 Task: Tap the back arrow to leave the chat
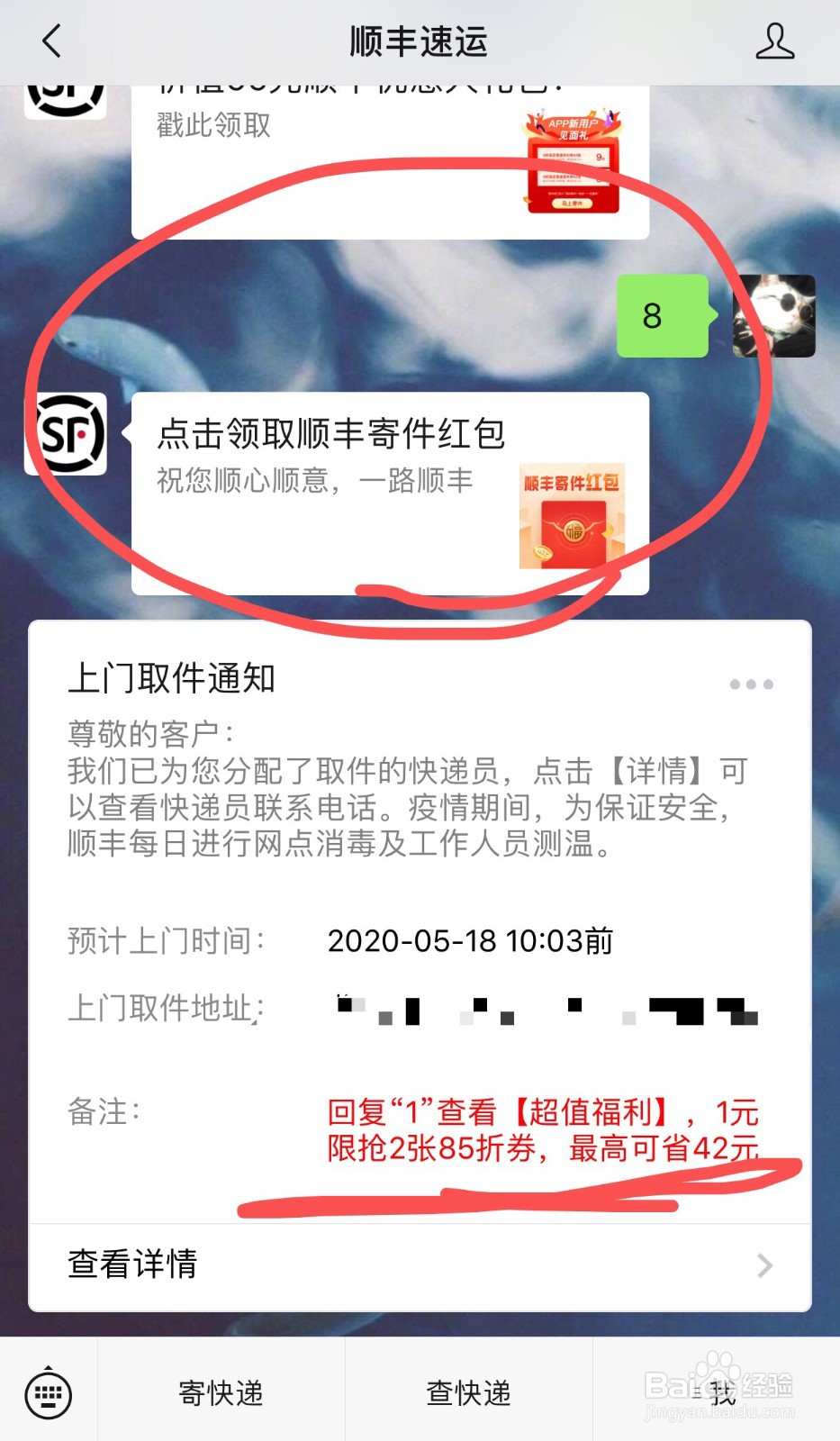click(51, 41)
